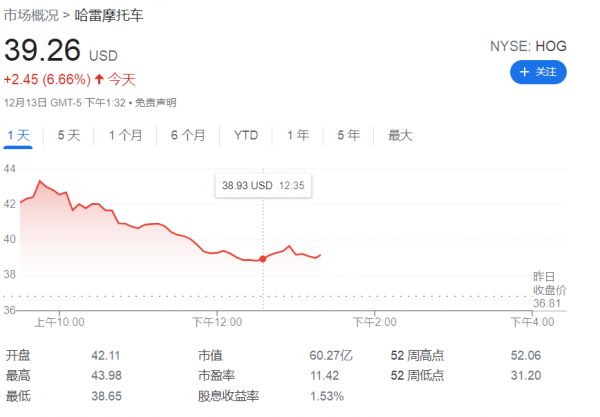Select the 1 天 range tab
The width and height of the screenshot is (600, 417).
(18, 135)
